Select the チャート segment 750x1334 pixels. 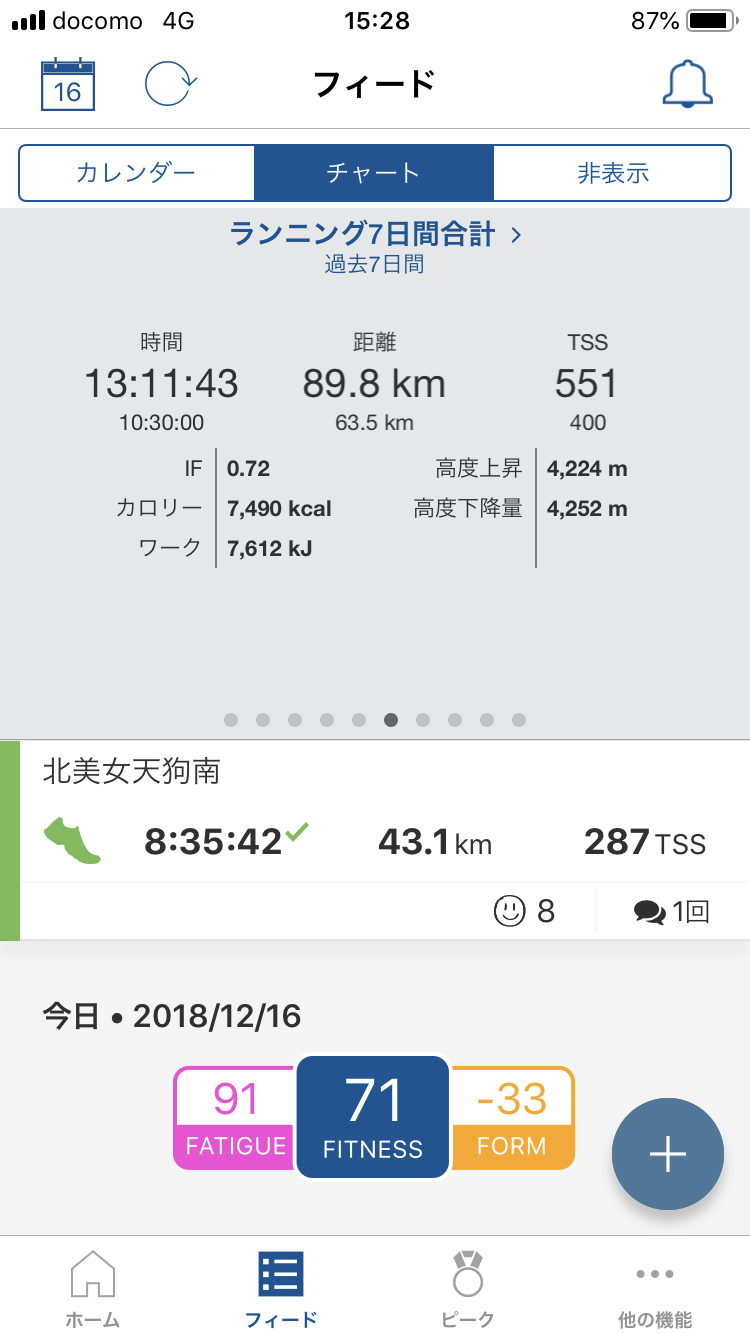[x=373, y=173]
